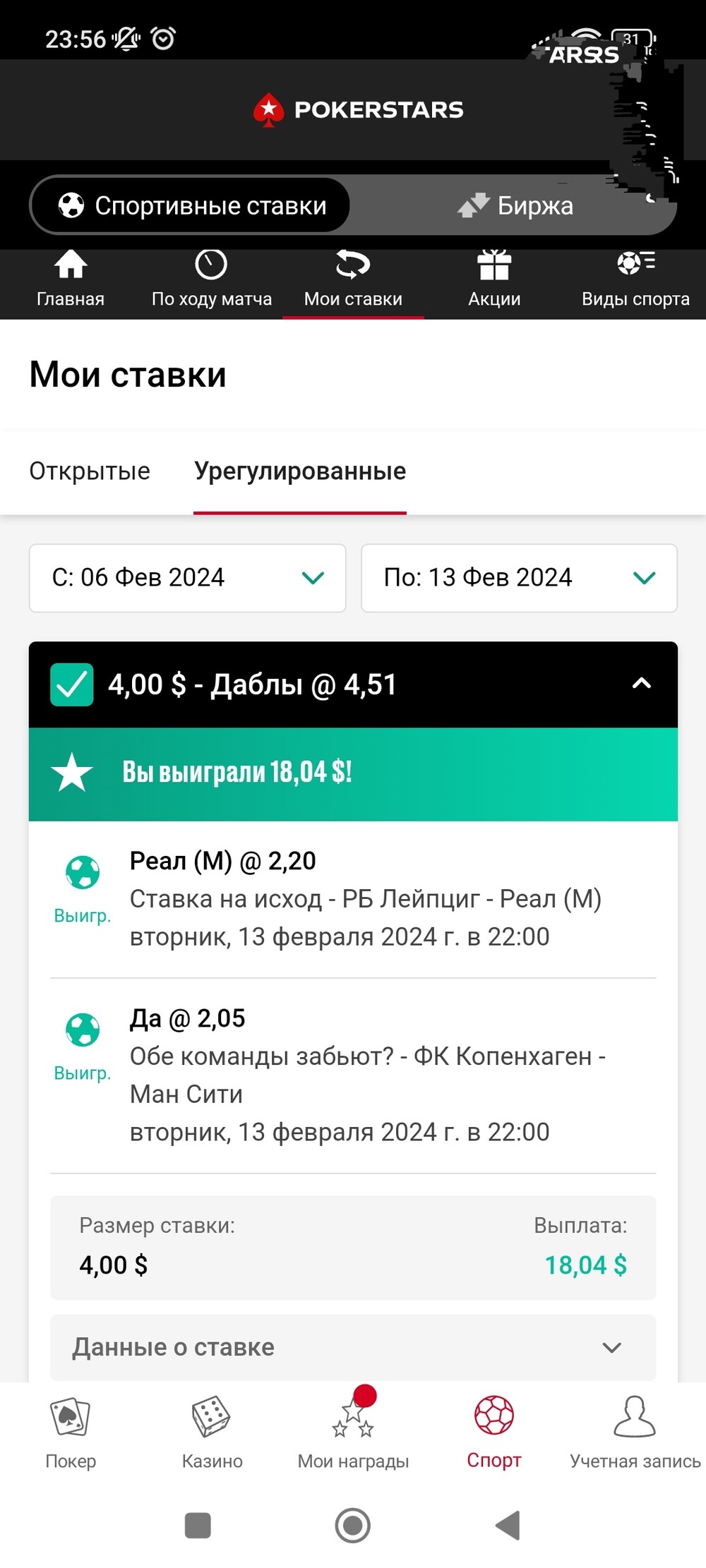Open the end date dropdown 13 Фев 2024
The image size is (706, 1568).
click(519, 578)
